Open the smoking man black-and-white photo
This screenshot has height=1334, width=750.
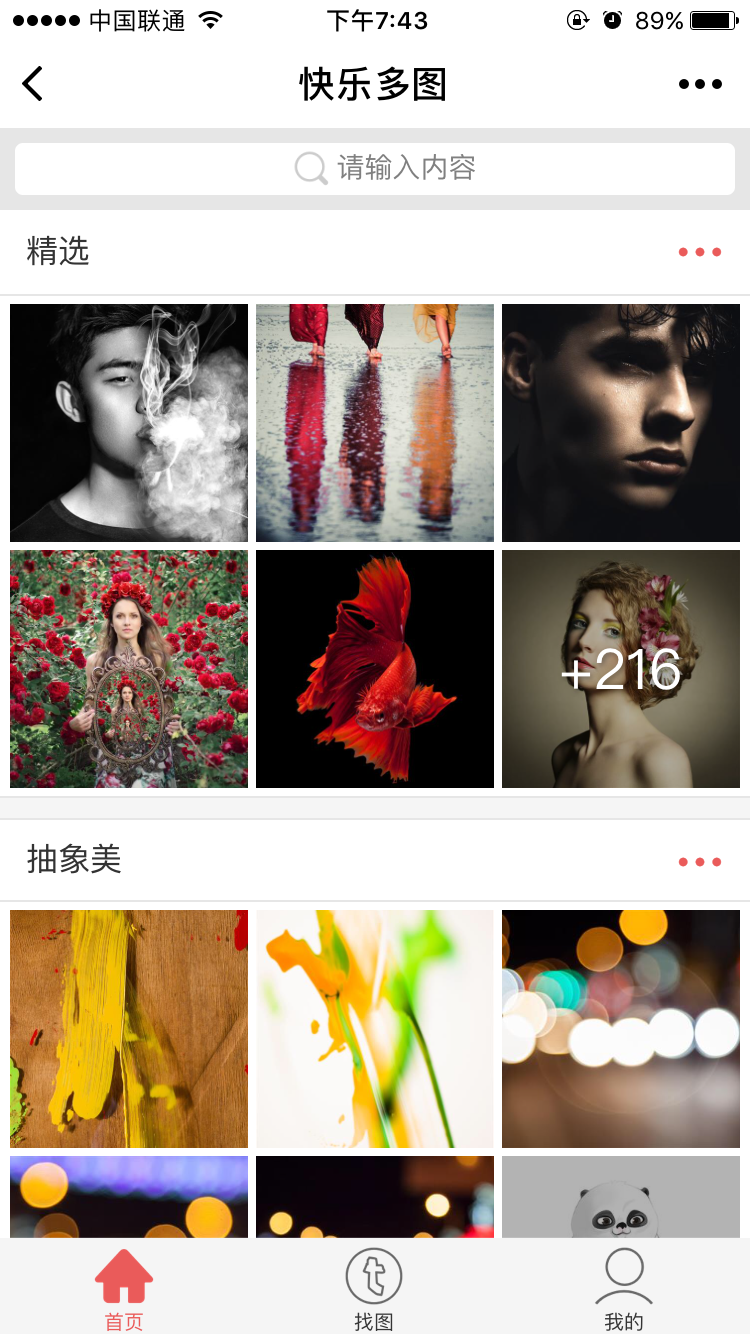129,423
